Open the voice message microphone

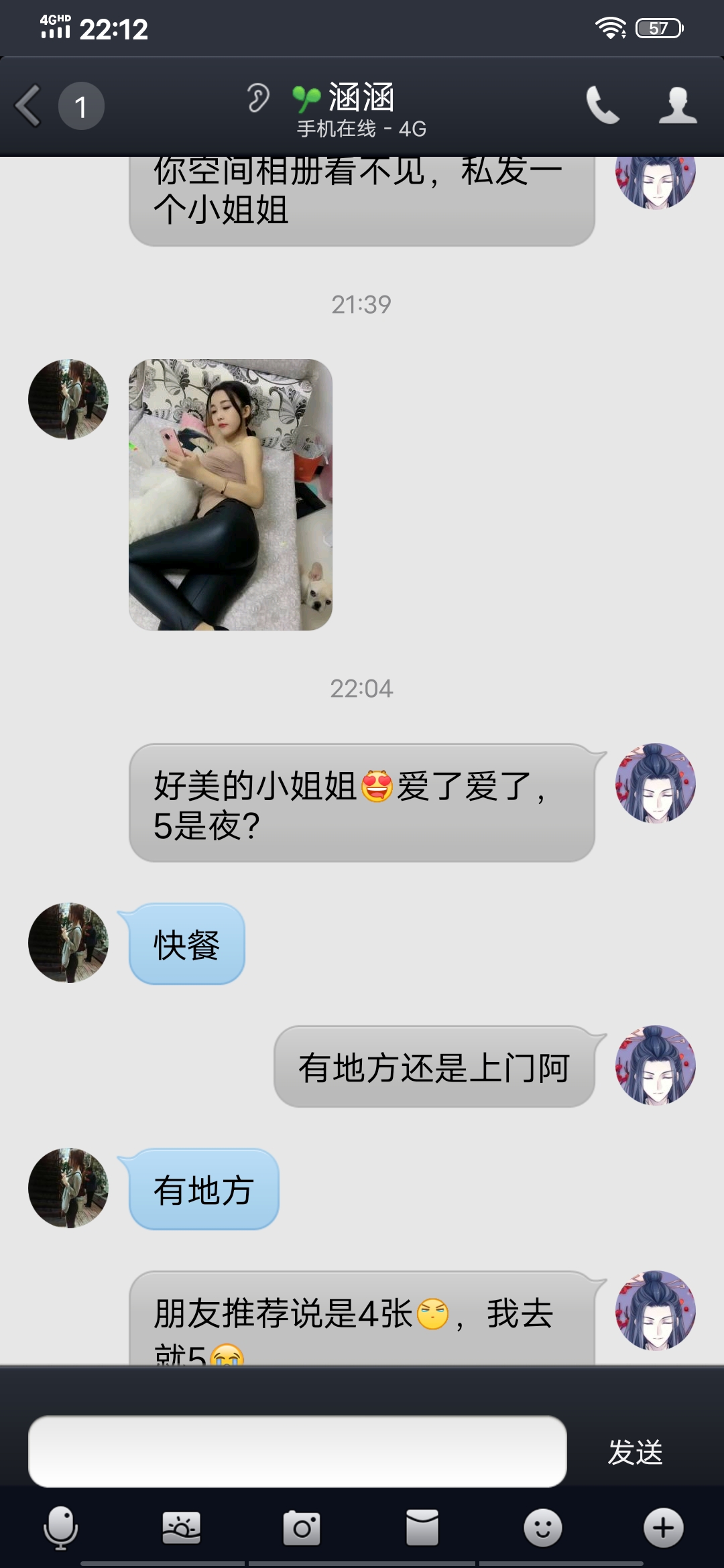(x=60, y=1528)
